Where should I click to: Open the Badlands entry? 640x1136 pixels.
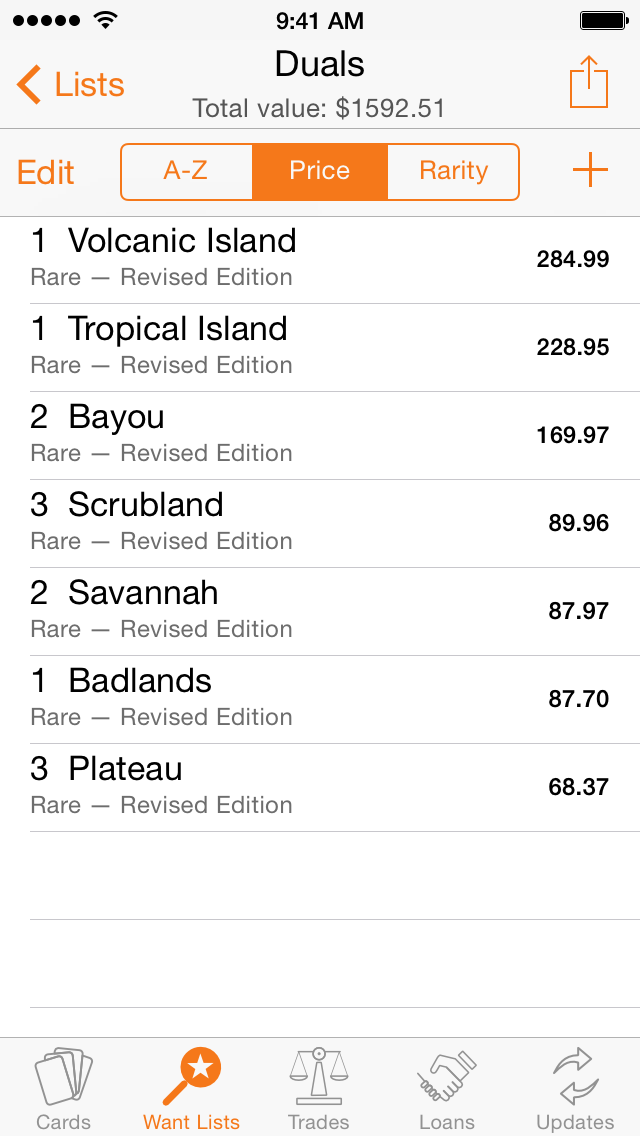pyautogui.click(x=320, y=700)
